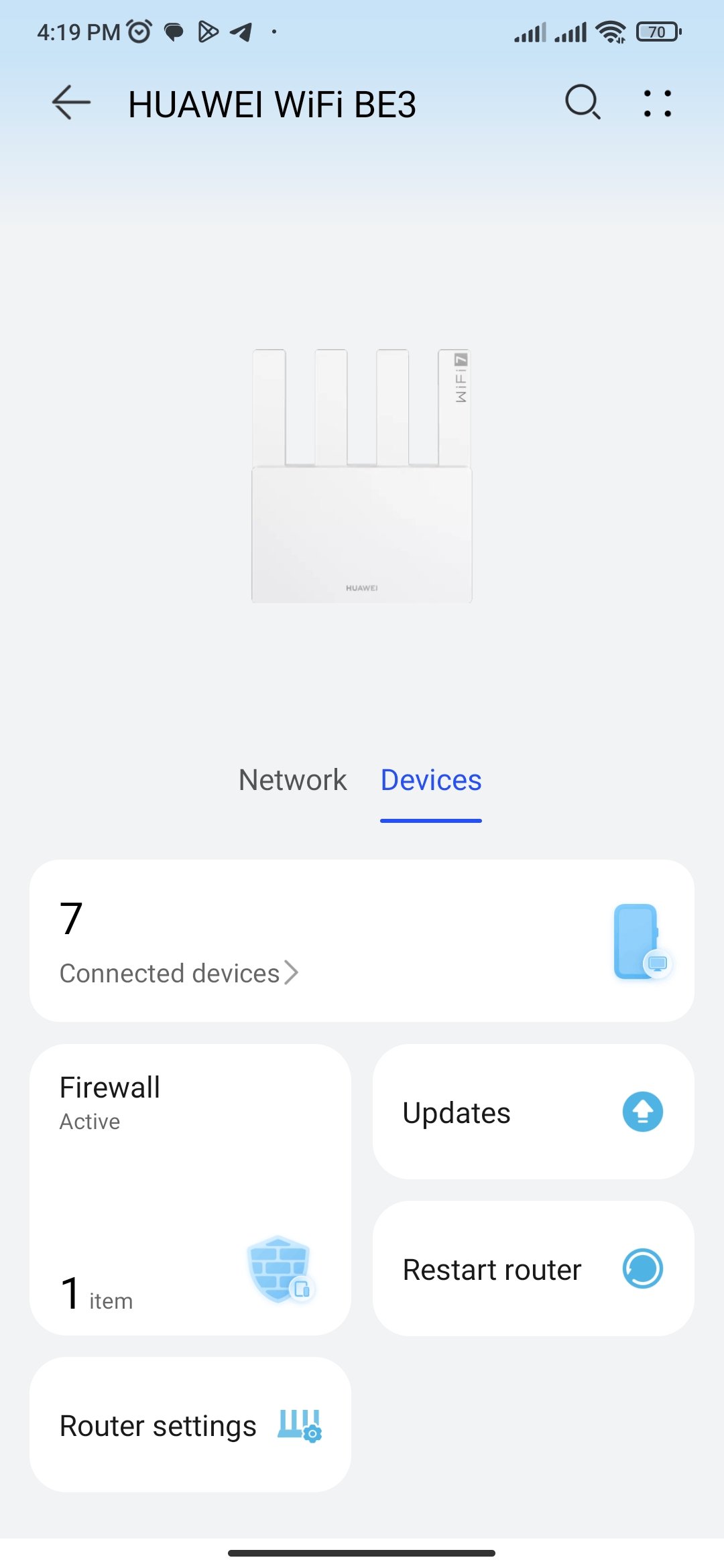Open the Connected devices card

coord(362,941)
